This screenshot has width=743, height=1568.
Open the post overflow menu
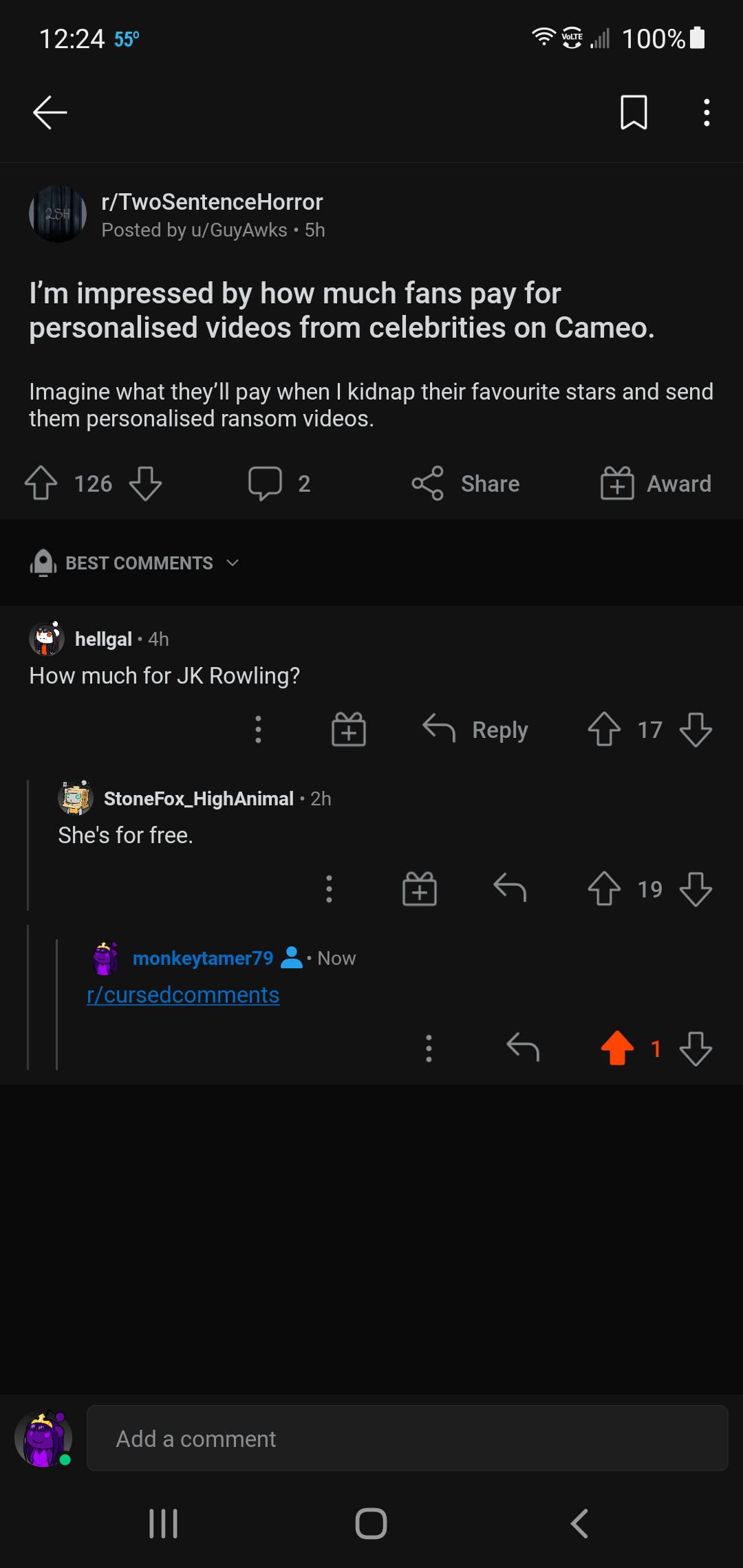coord(707,112)
